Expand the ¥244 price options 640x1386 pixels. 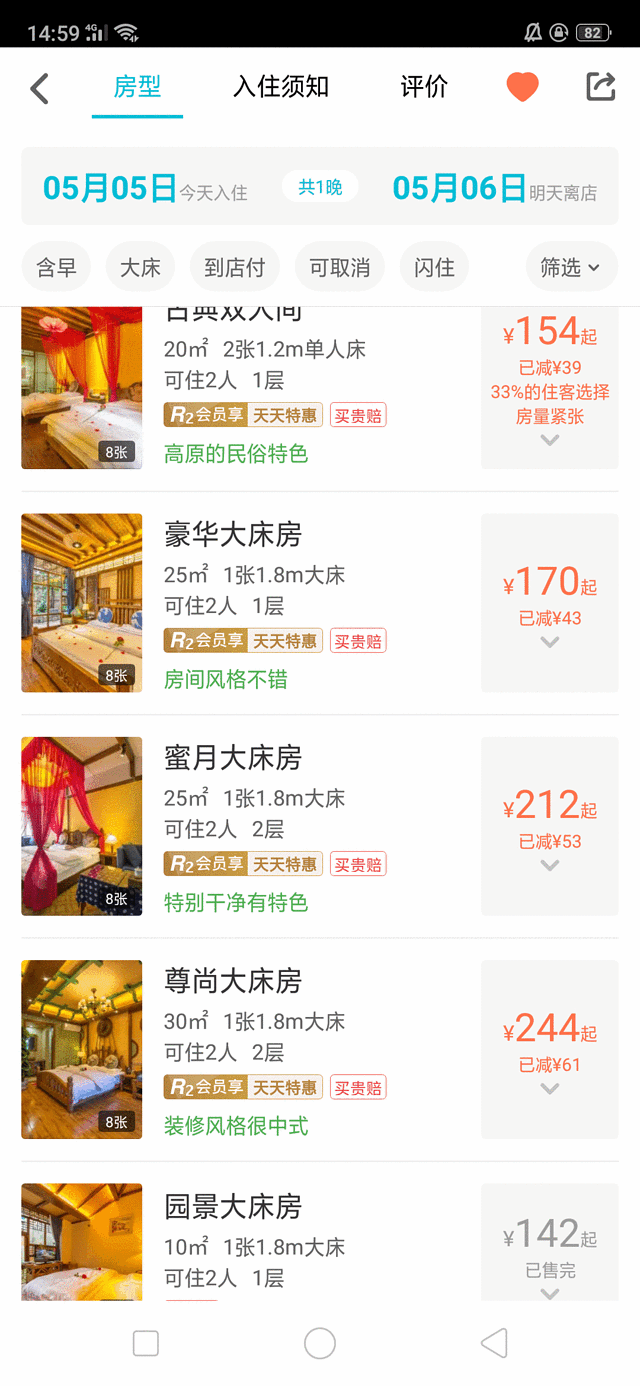coord(549,1049)
